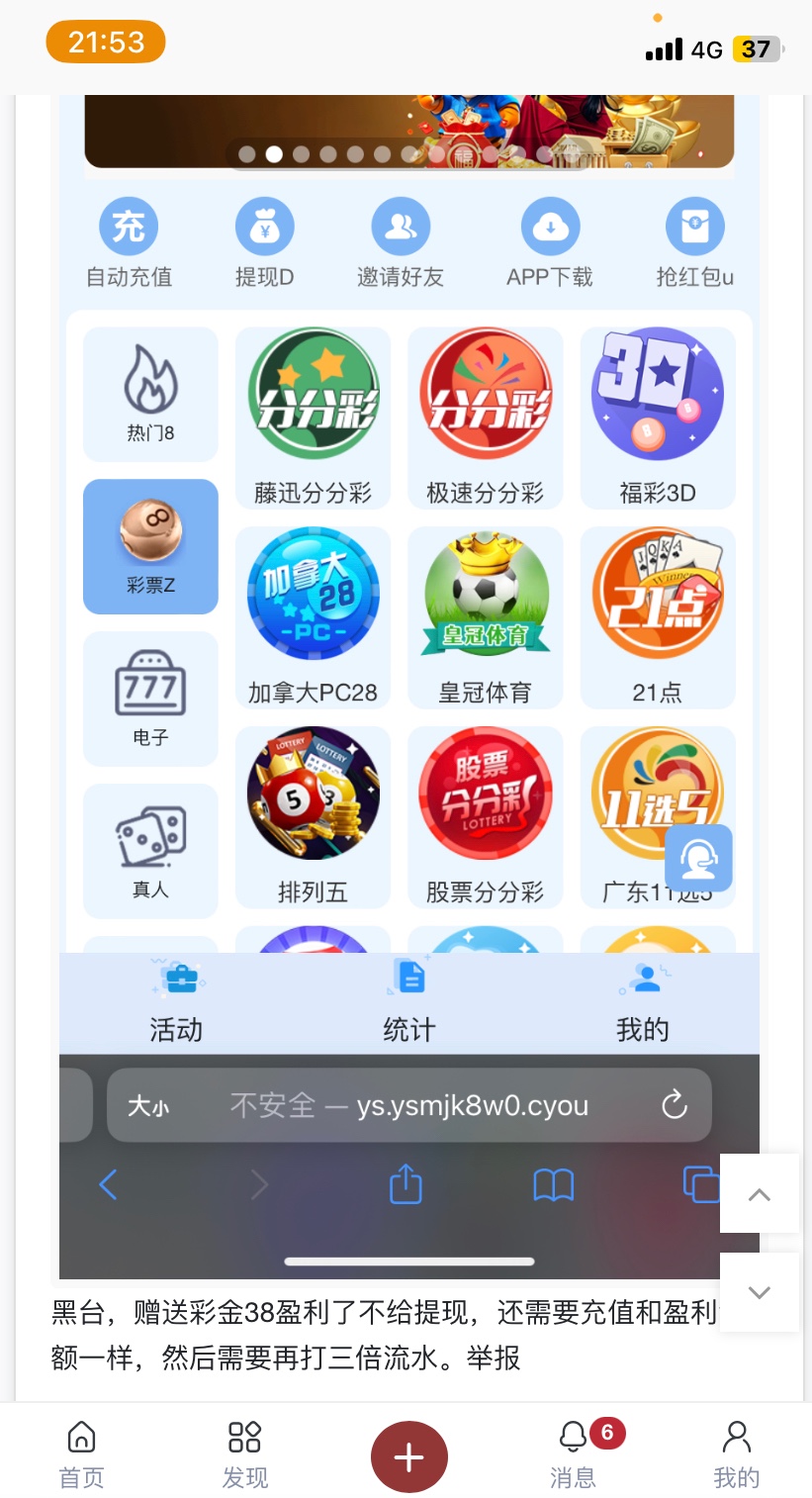Image resolution: width=812 pixels, height=1498 pixels.
Task: Open the 消息 tab with 6 notifications
Action: (x=574, y=1454)
